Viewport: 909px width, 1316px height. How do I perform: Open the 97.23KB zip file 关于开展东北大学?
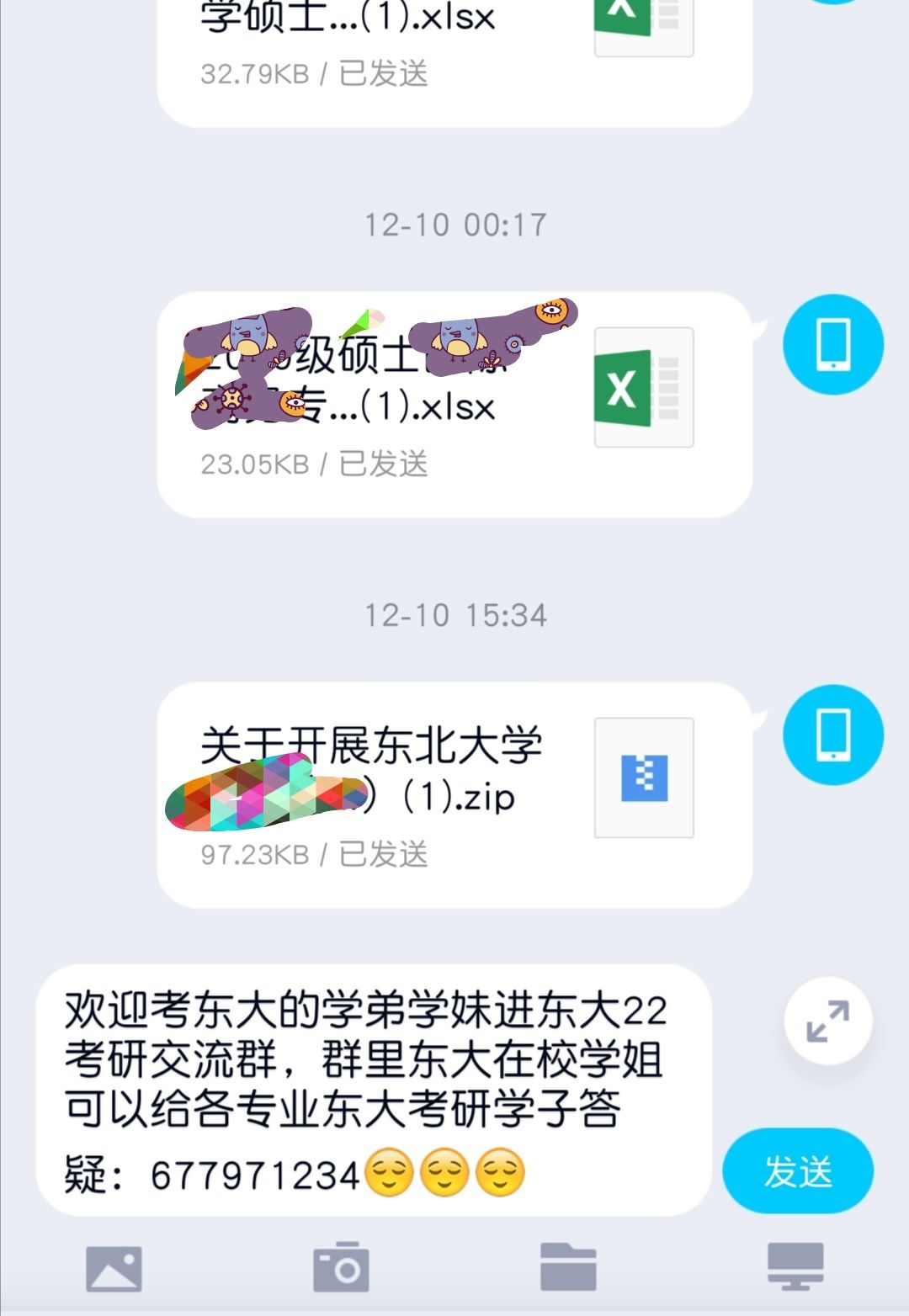pyautogui.click(x=454, y=794)
